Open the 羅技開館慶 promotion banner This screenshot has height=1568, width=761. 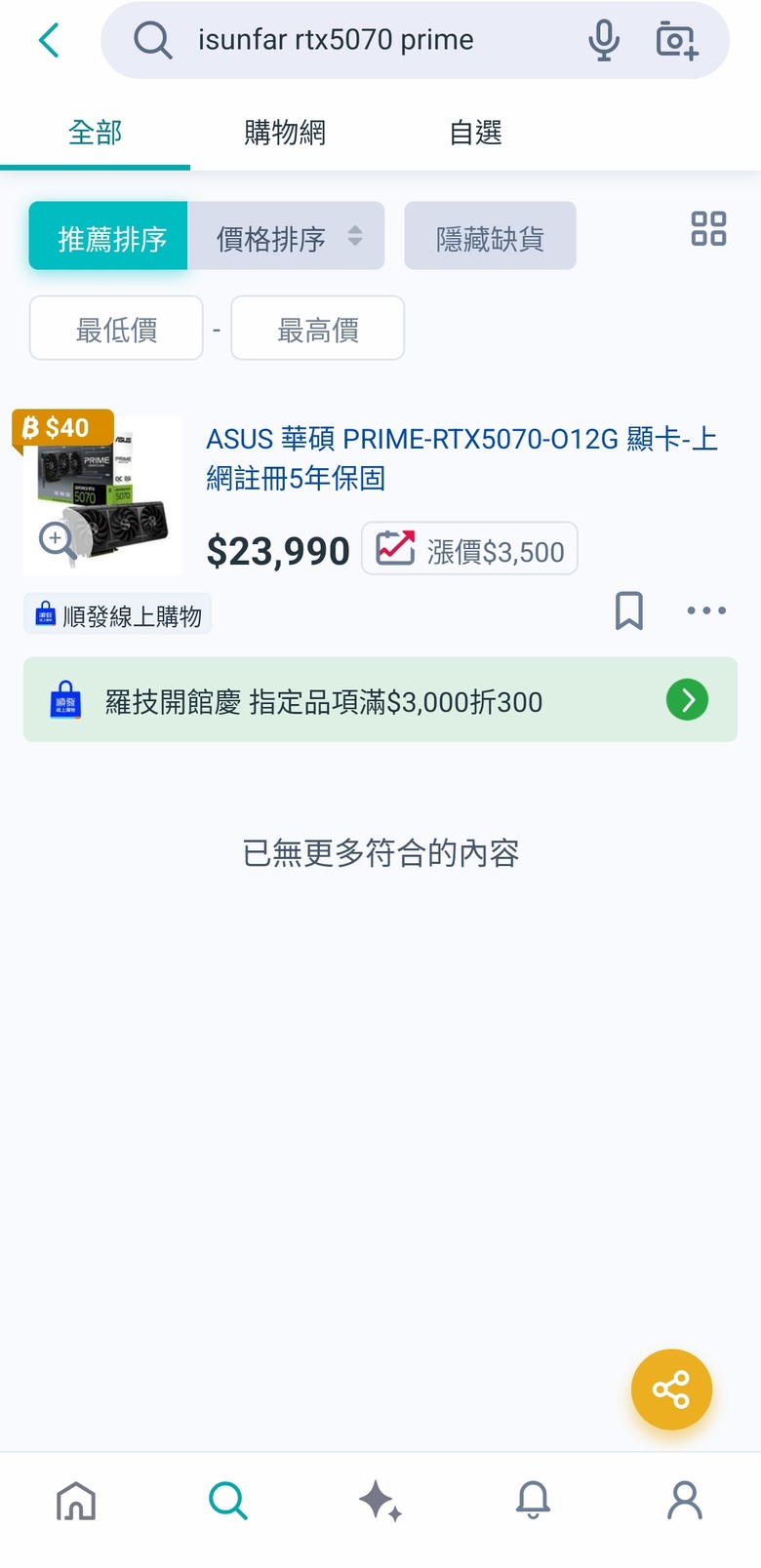click(x=380, y=701)
